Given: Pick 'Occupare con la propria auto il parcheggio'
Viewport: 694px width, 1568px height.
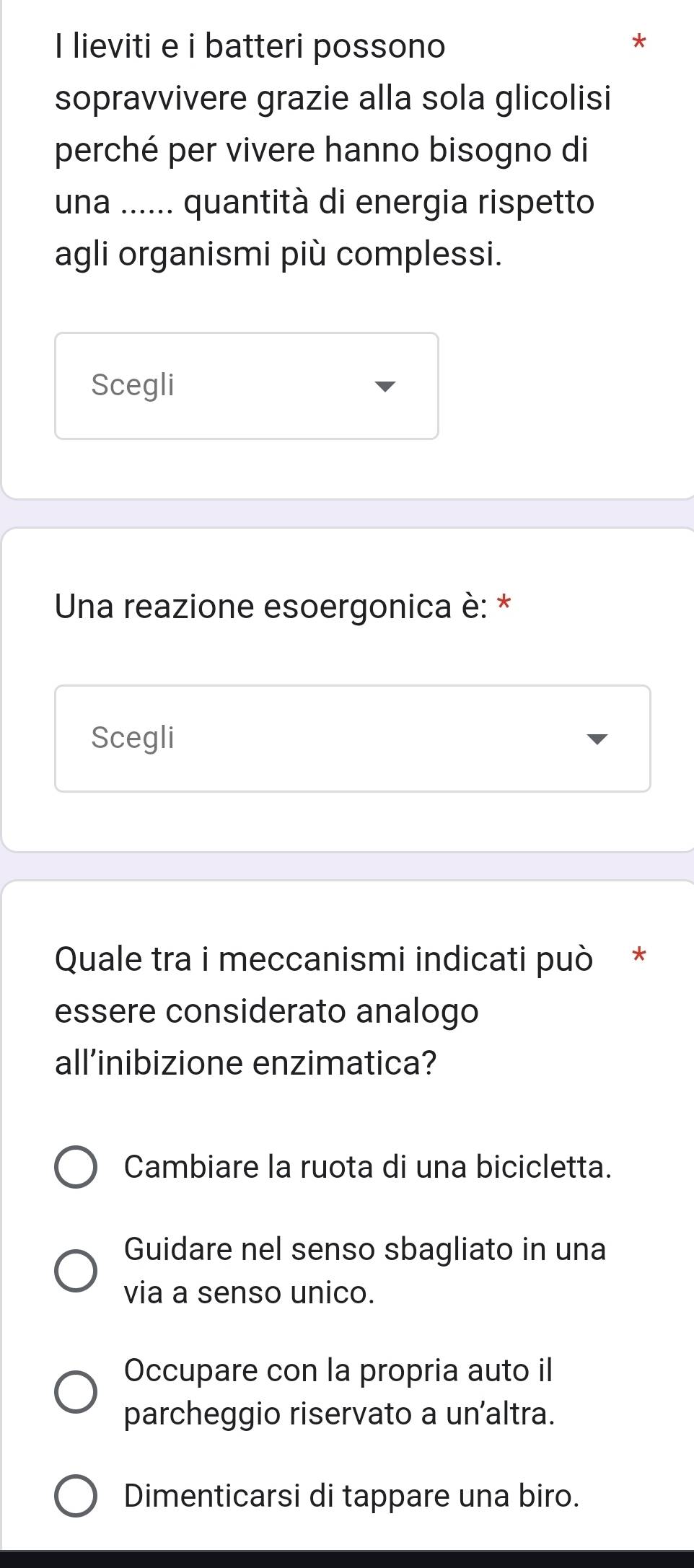Looking at the screenshot, I should [x=76, y=1391].
